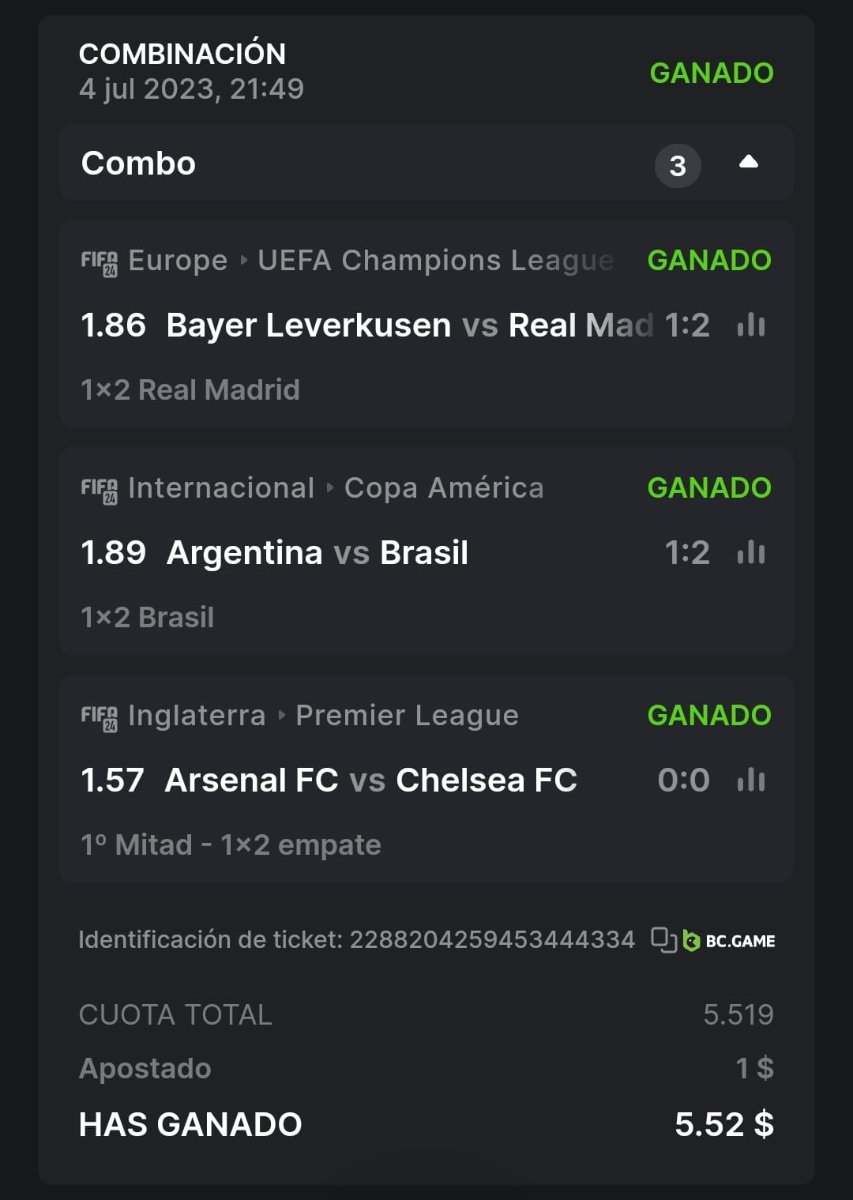Show statistics for Arsenal FC vs Chelsea FC

tap(750, 780)
